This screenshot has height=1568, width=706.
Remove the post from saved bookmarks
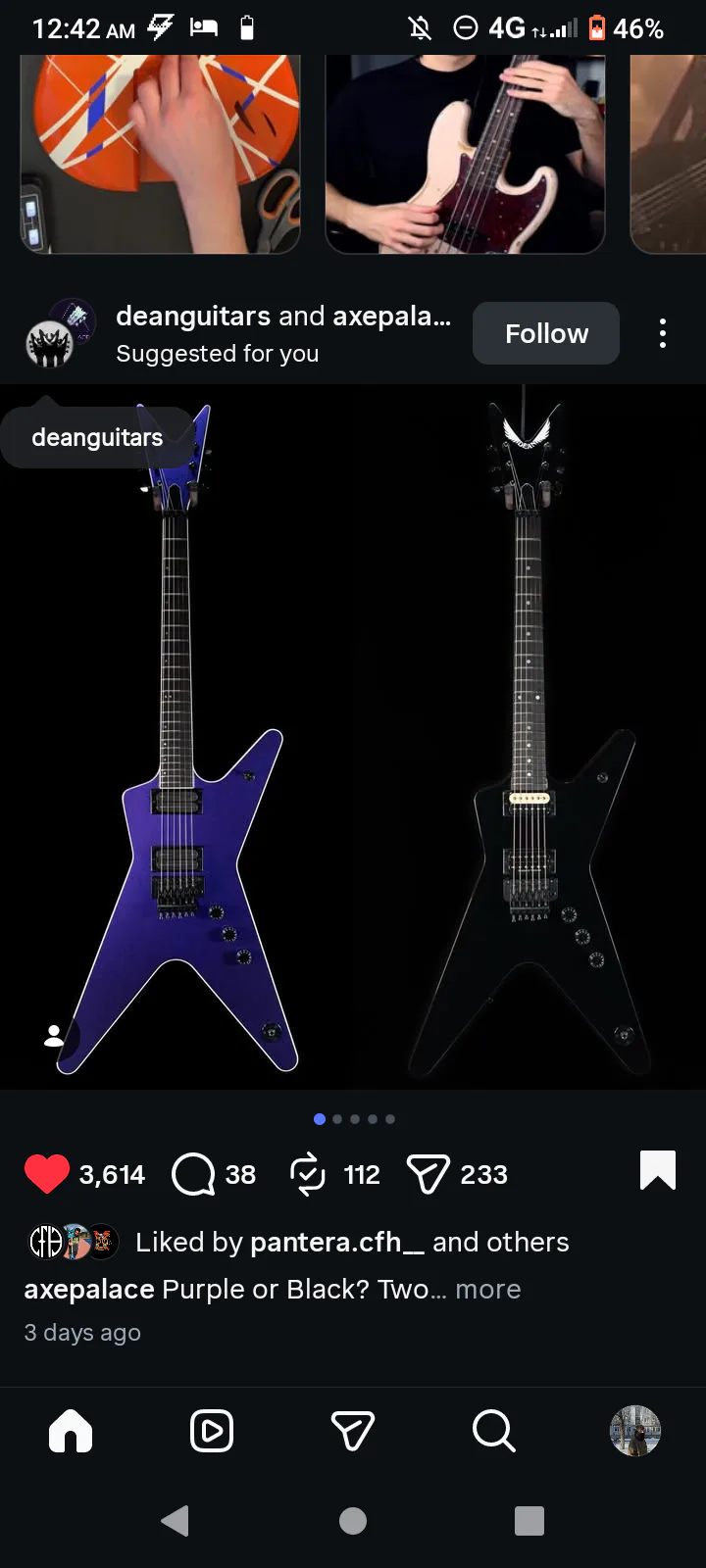(x=657, y=1170)
